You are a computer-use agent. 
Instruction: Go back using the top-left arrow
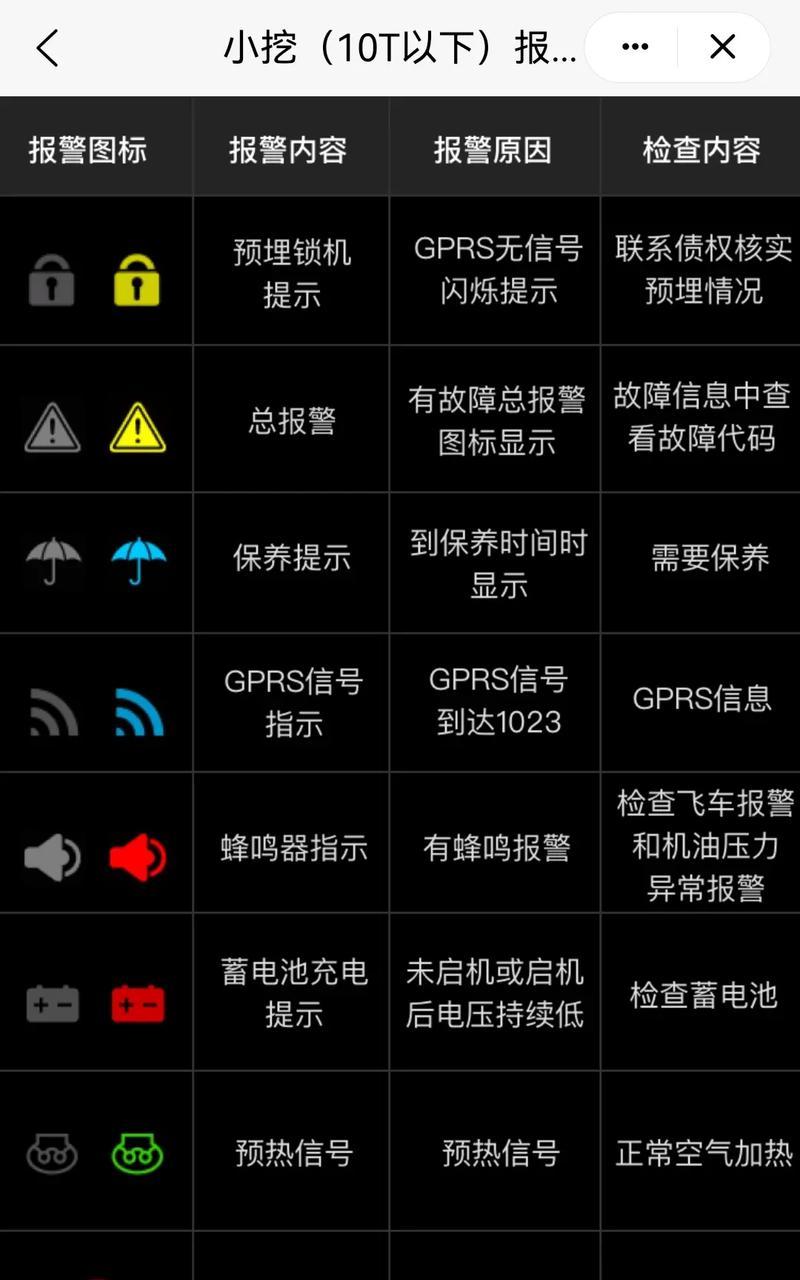pyautogui.click(x=47, y=47)
